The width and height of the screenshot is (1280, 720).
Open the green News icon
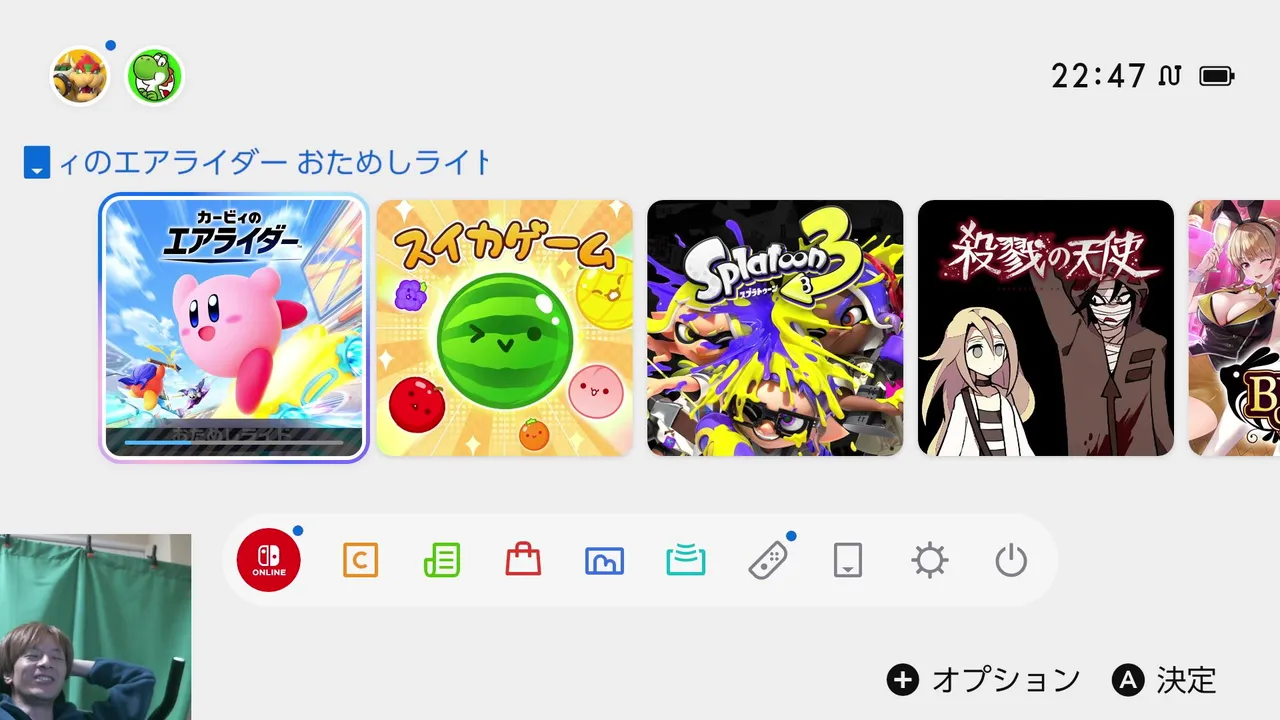(x=442, y=561)
